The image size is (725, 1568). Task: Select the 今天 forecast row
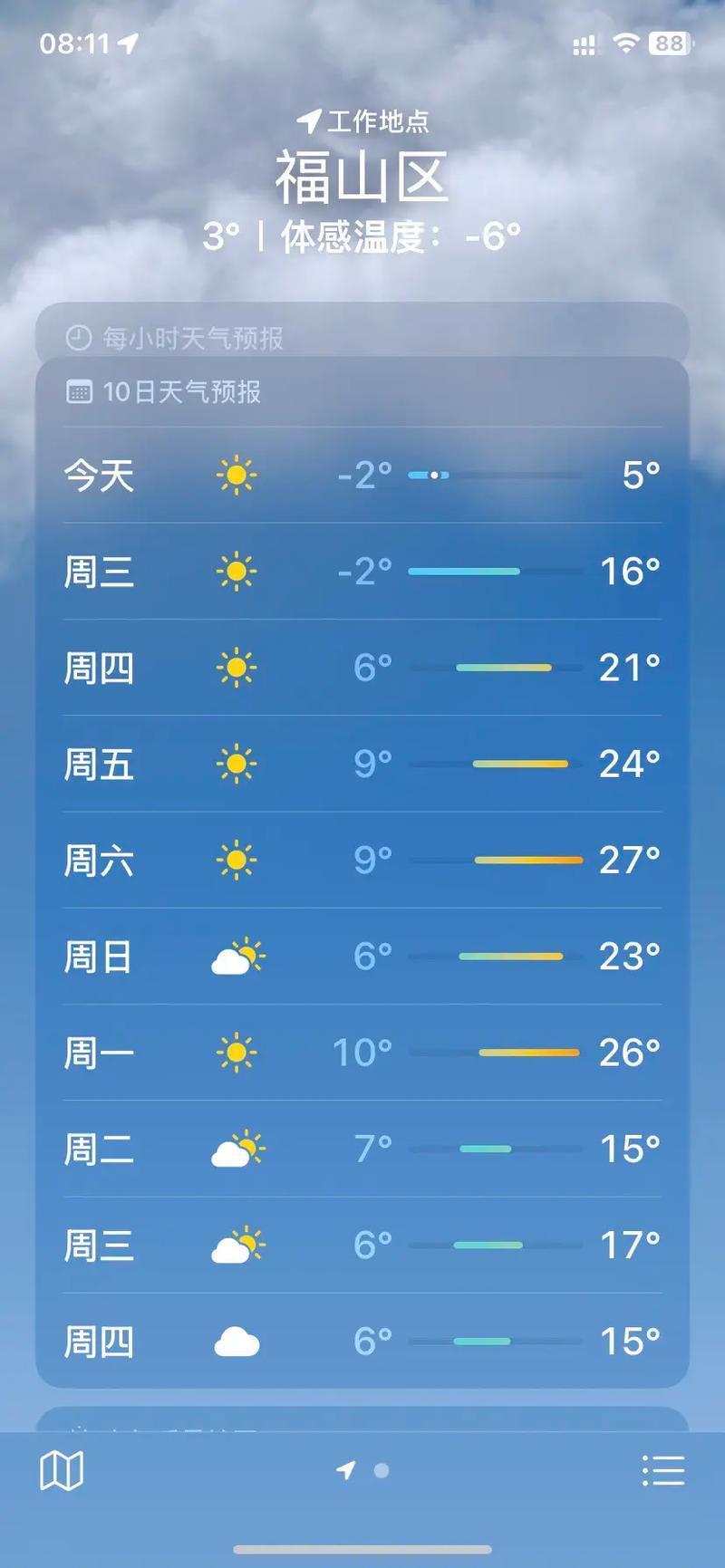tap(362, 474)
